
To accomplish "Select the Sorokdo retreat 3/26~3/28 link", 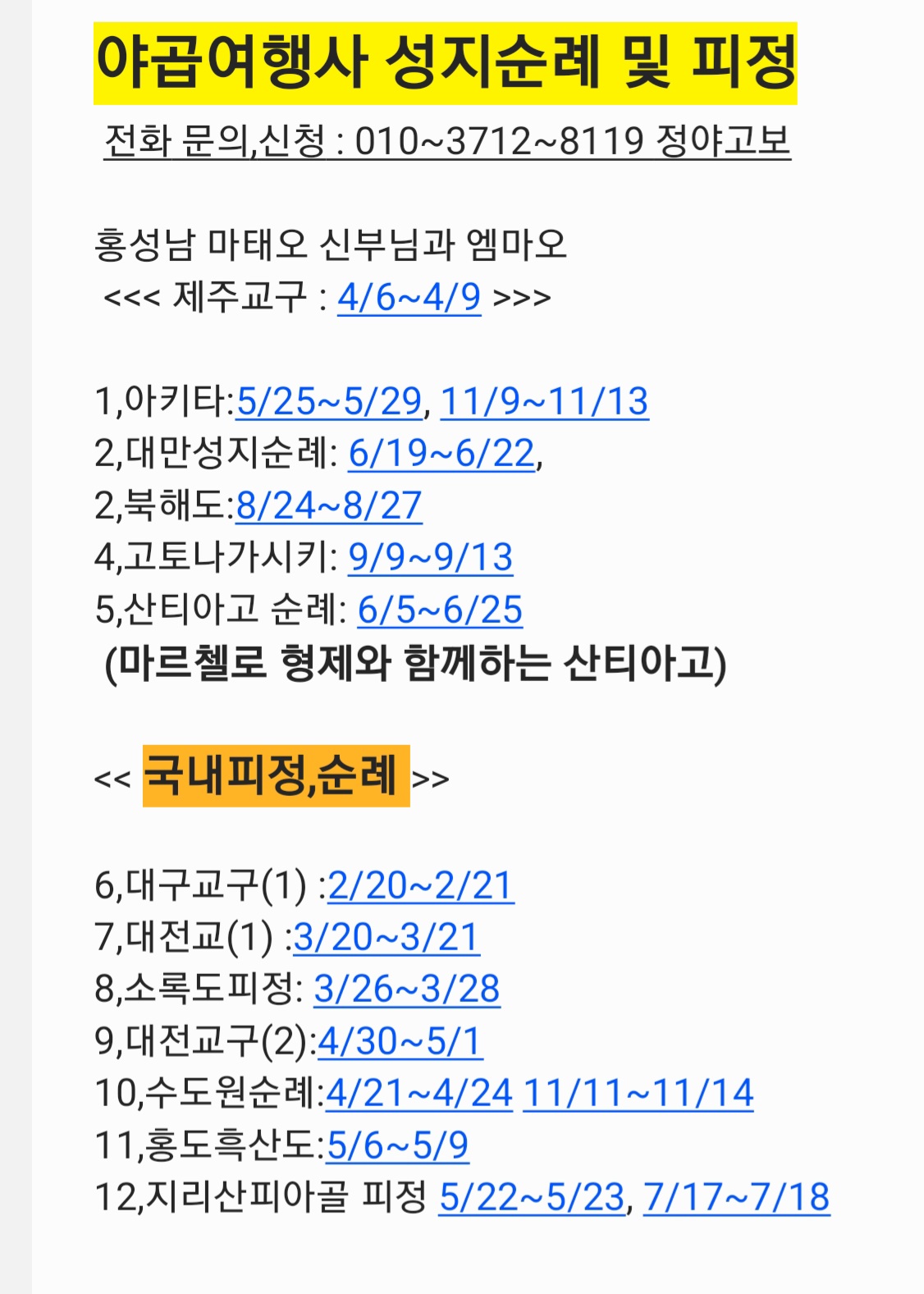I will pos(406,989).
